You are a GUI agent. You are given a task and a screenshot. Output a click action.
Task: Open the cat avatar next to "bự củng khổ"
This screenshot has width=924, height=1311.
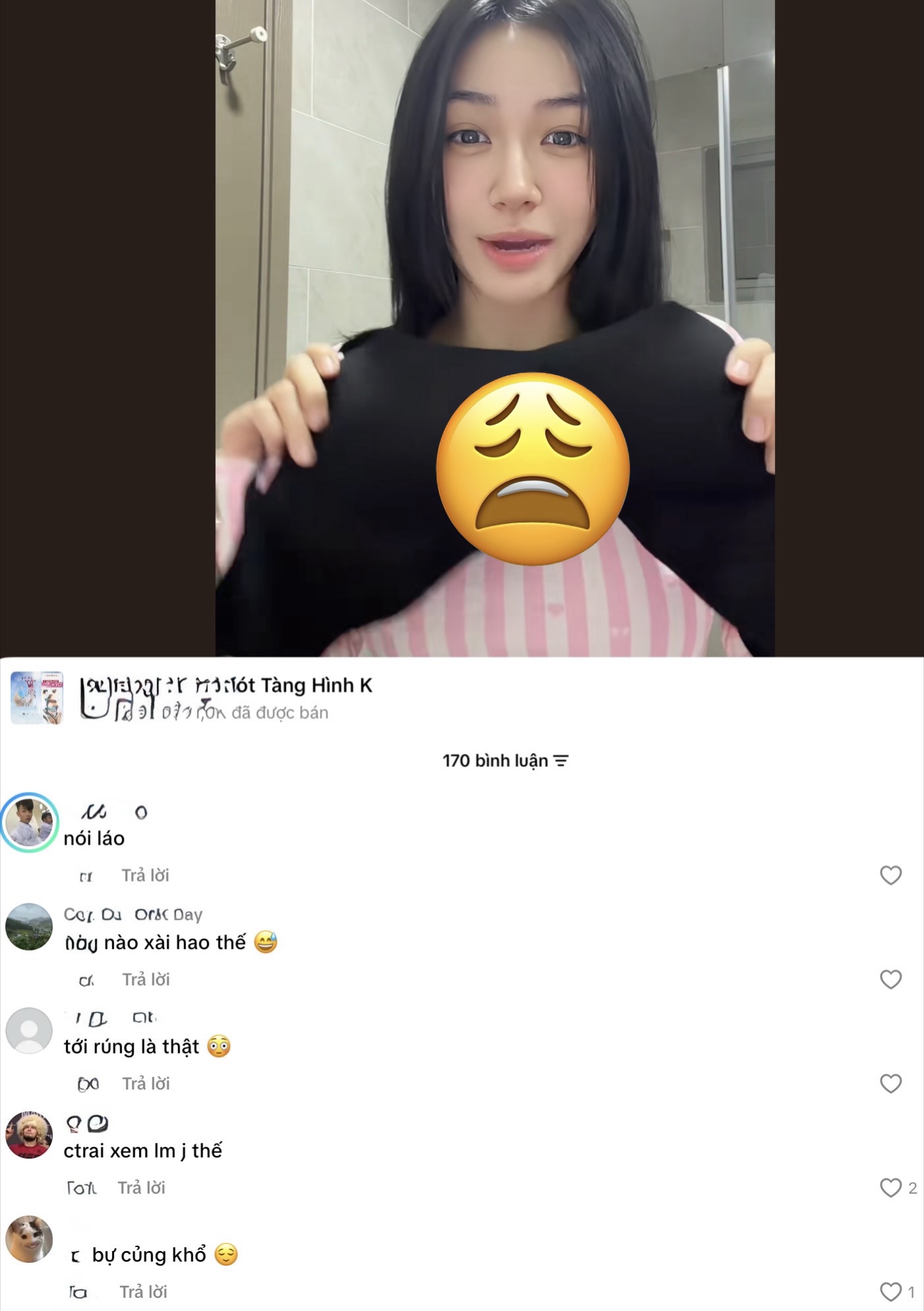click(29, 1239)
